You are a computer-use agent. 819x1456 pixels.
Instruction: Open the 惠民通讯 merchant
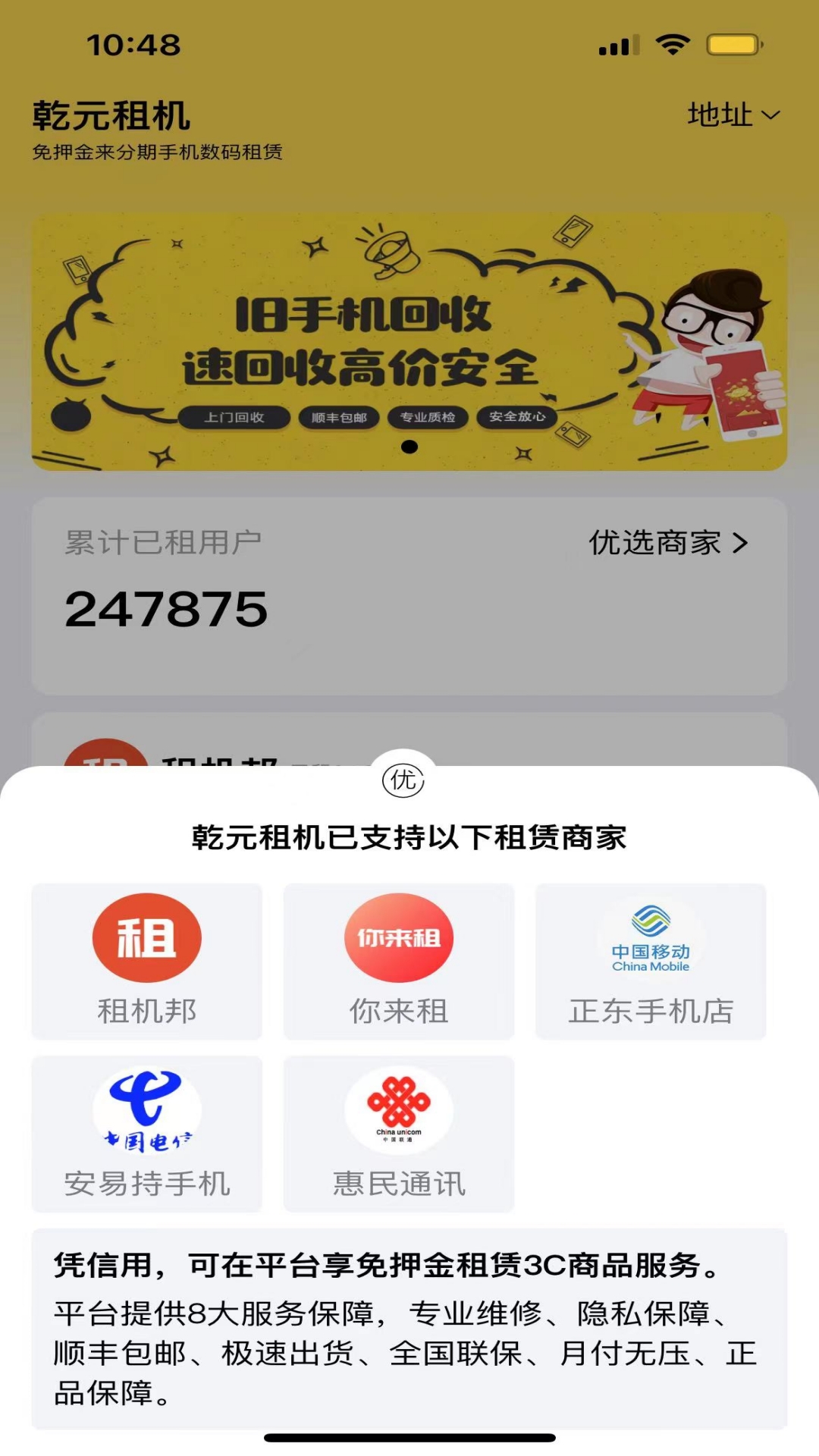399,1134
